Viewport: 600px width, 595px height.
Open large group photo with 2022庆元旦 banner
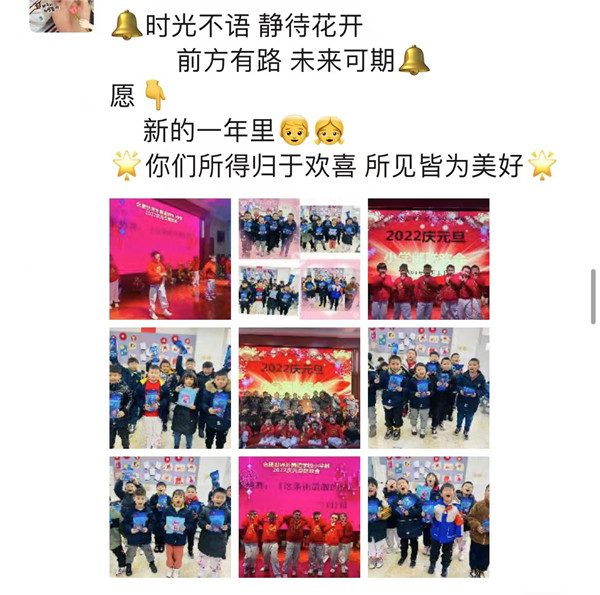pyautogui.click(x=299, y=388)
